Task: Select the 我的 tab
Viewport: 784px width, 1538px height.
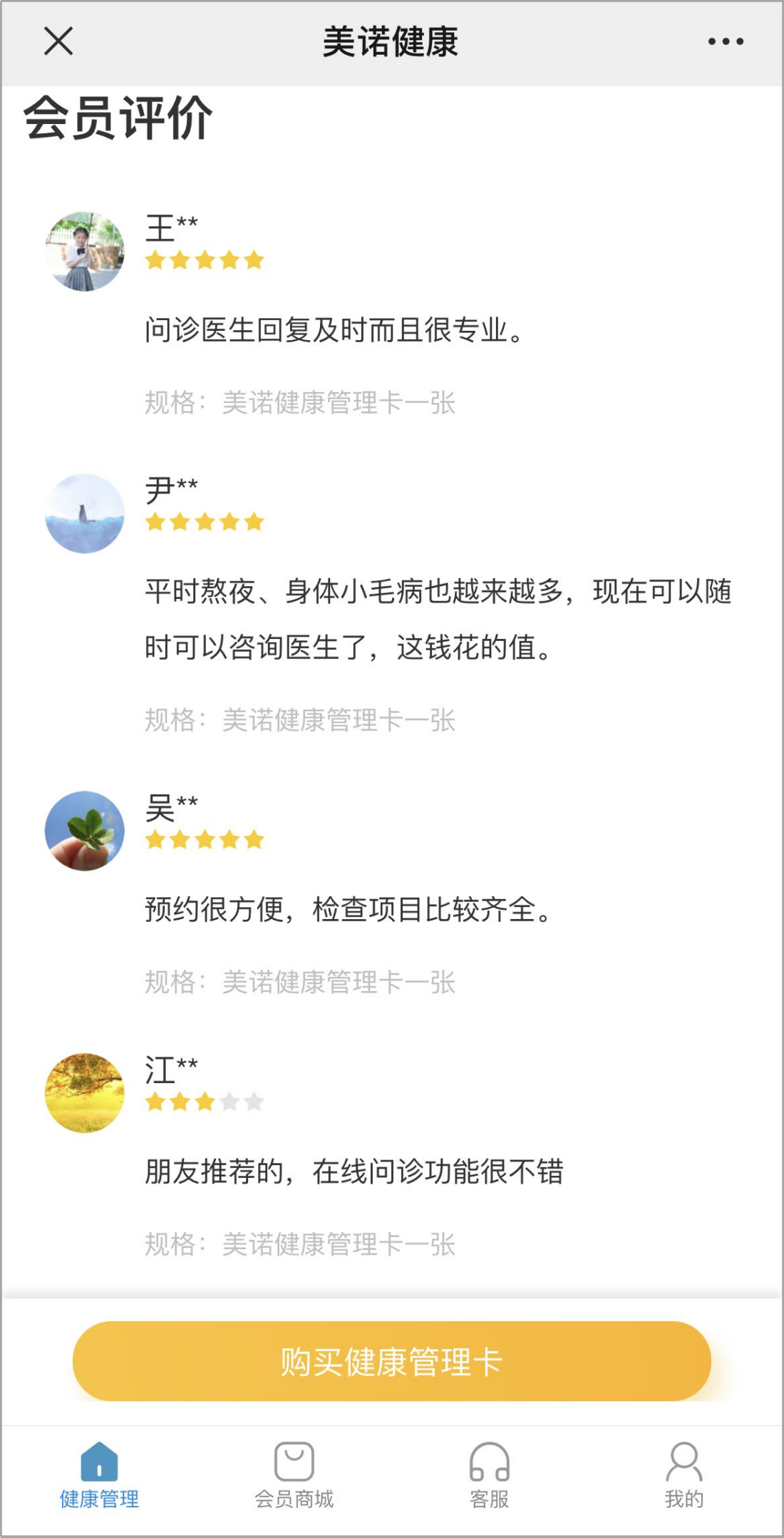Action: pos(684,1475)
